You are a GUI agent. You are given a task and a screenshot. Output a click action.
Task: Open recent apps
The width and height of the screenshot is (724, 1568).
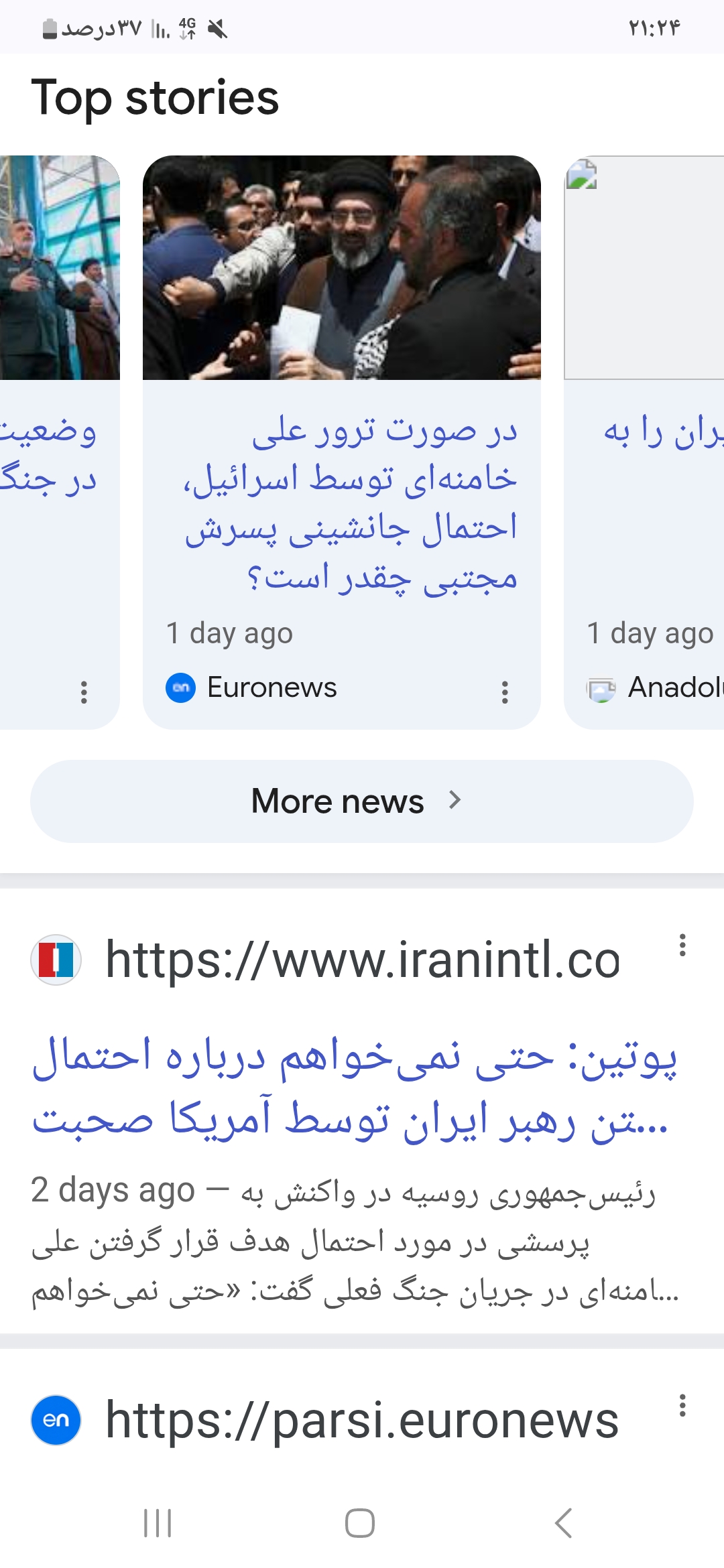158,1523
